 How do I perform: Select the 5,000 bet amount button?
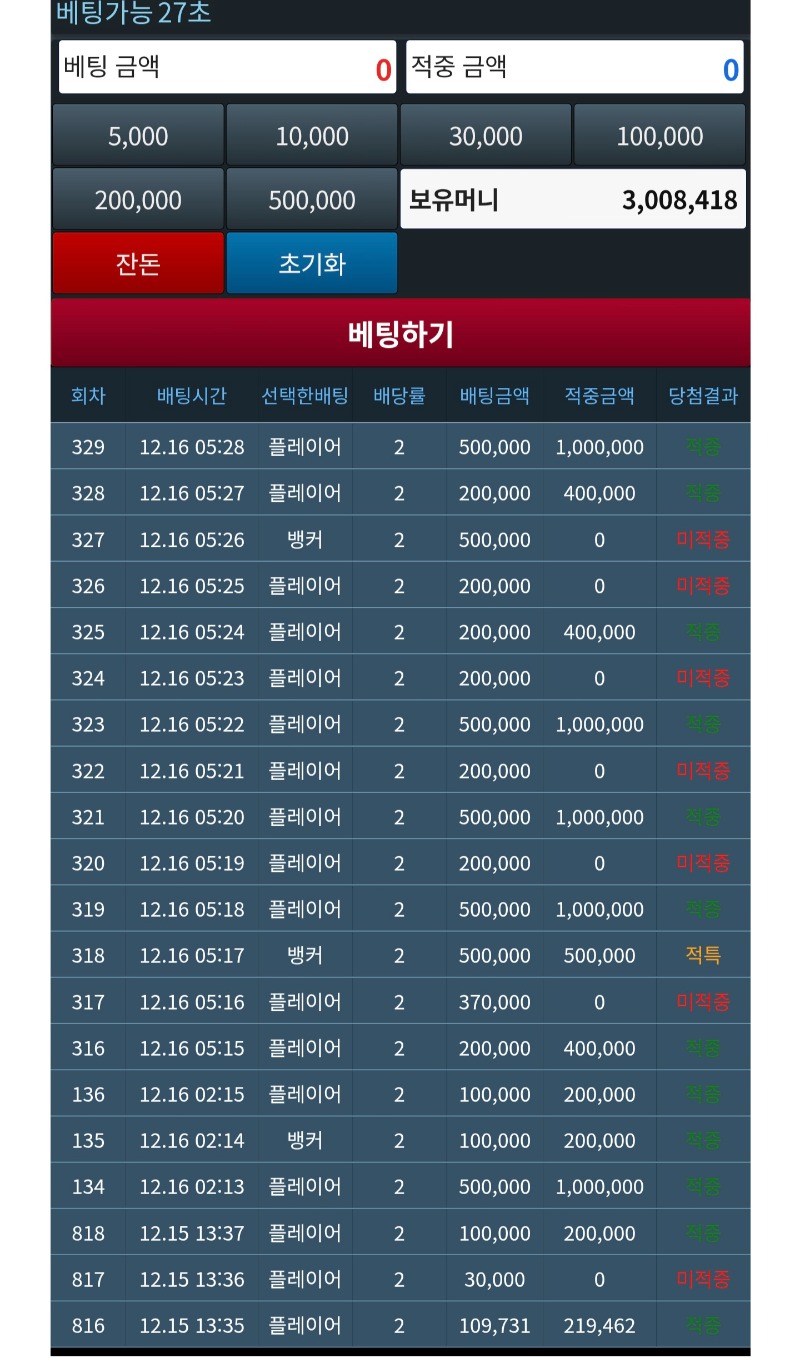click(138, 136)
